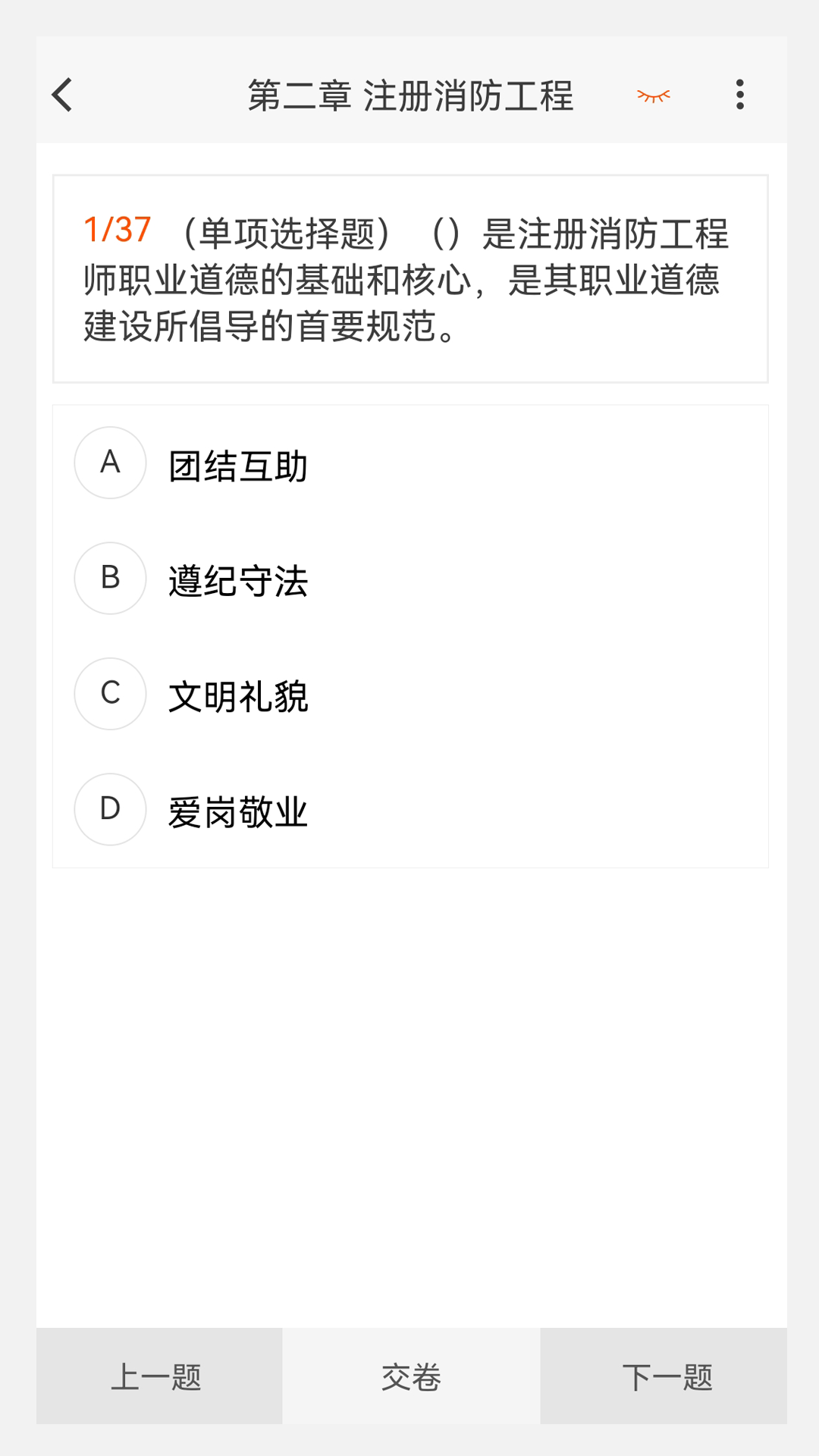Select answer option 文明礼貌
This screenshot has height=1456, width=819.
[237, 698]
